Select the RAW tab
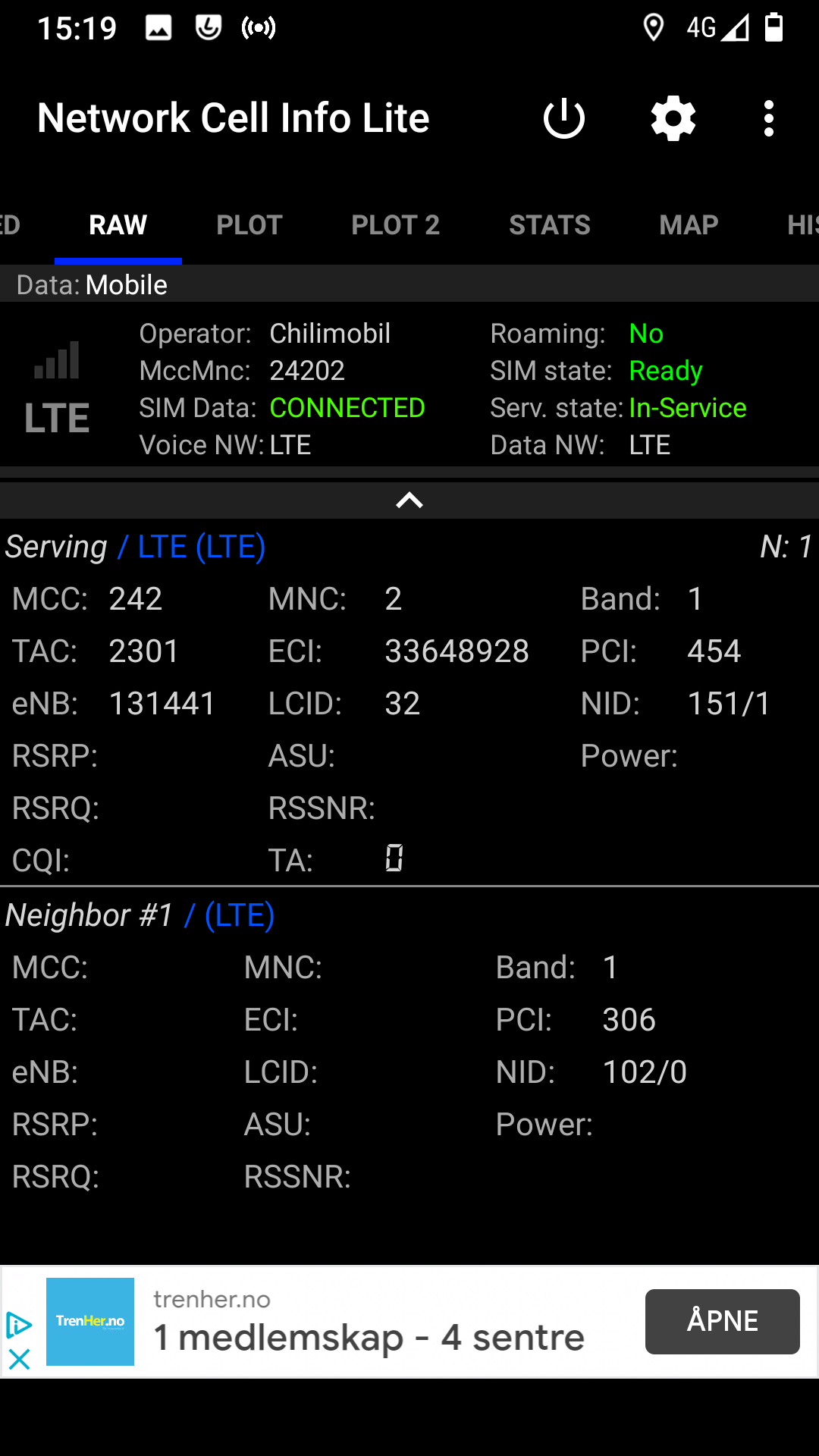Screen dimensions: 819x1456 click(x=118, y=225)
